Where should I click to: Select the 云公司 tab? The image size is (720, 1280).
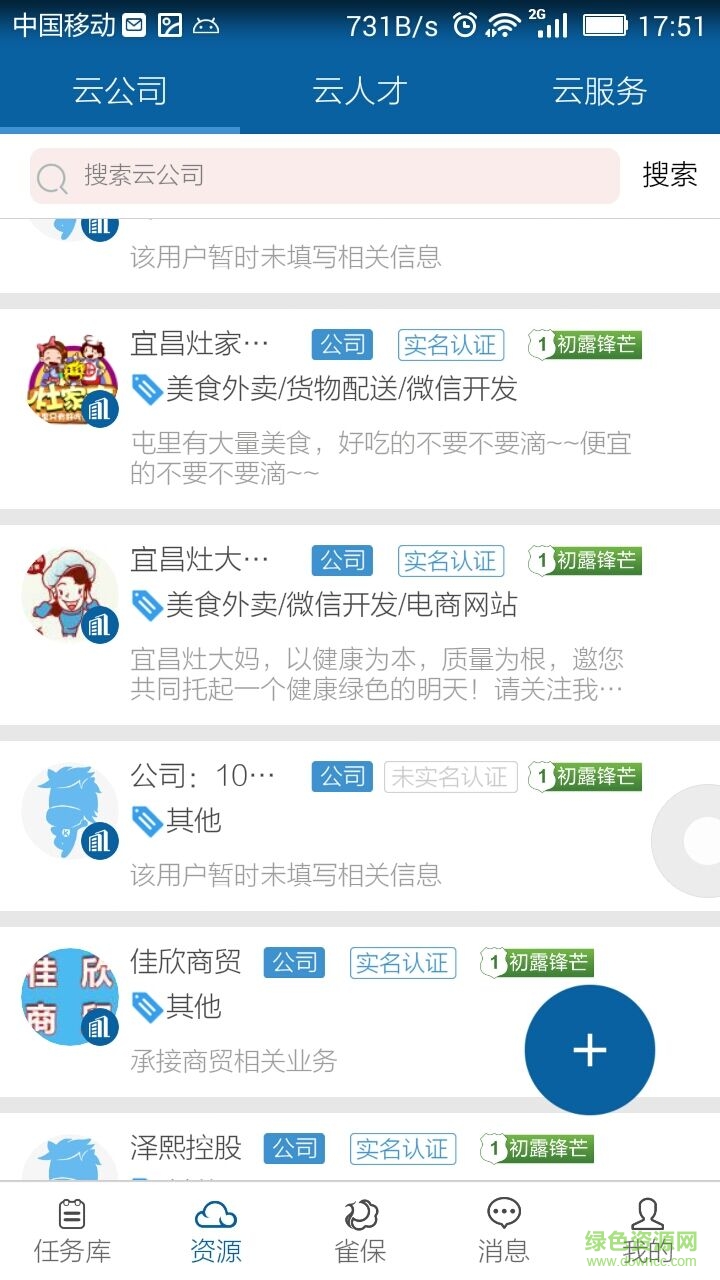pos(120,92)
